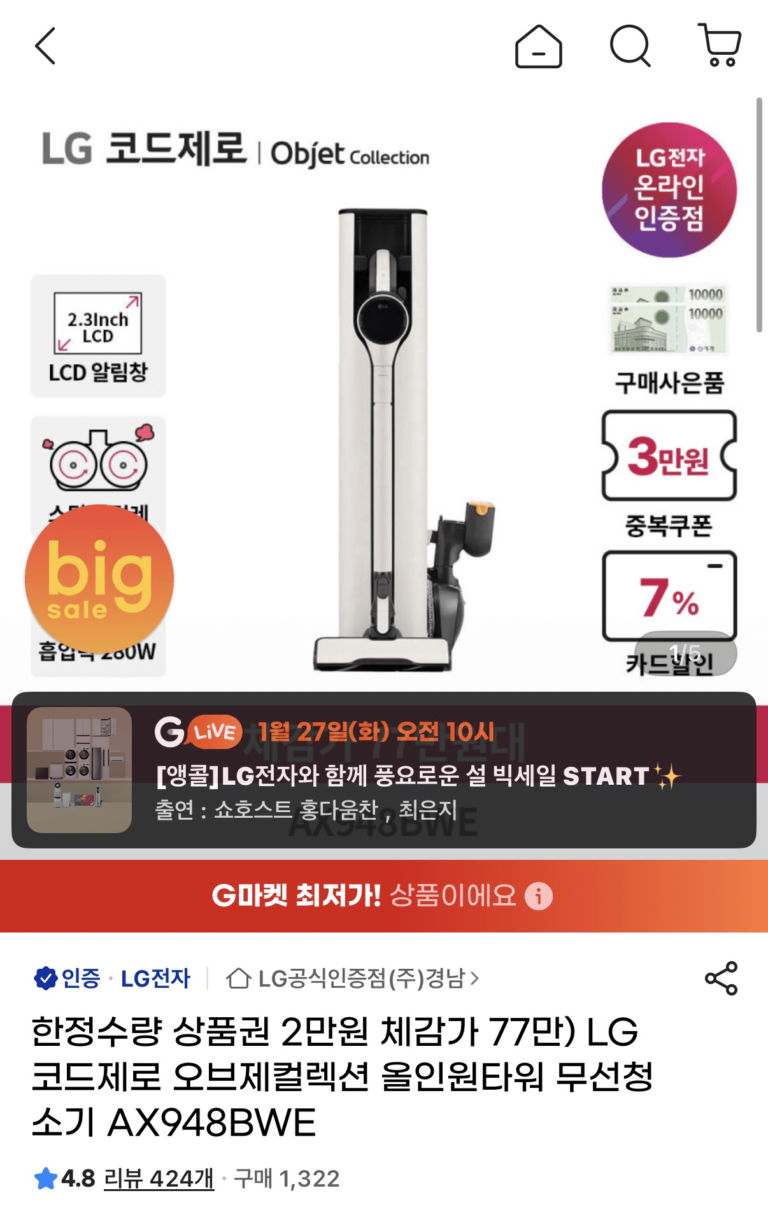The image size is (768, 1214).
Task: Go back using the top-left arrow
Action: (x=45, y=46)
